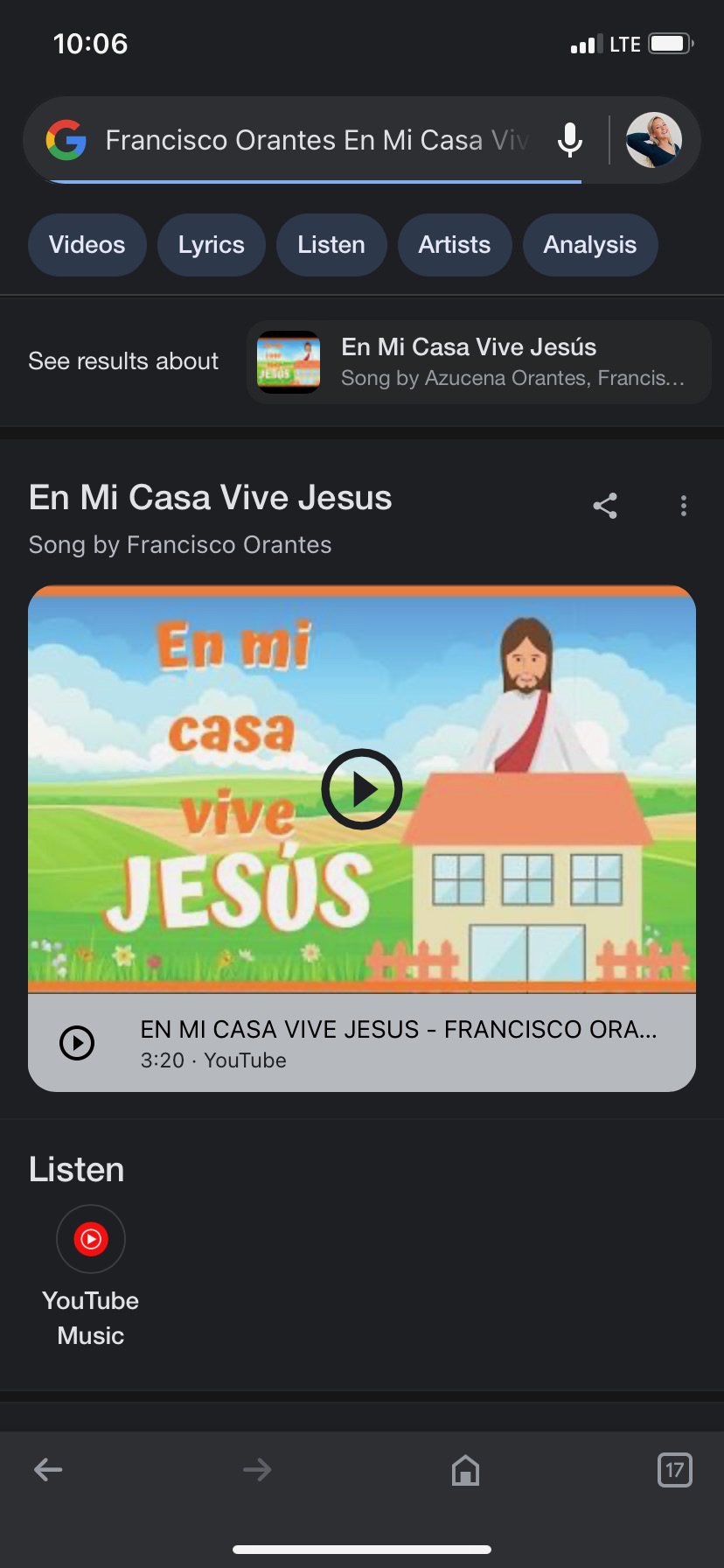Open the Google account profile picture
This screenshot has height=1568, width=724.
coord(653,140)
